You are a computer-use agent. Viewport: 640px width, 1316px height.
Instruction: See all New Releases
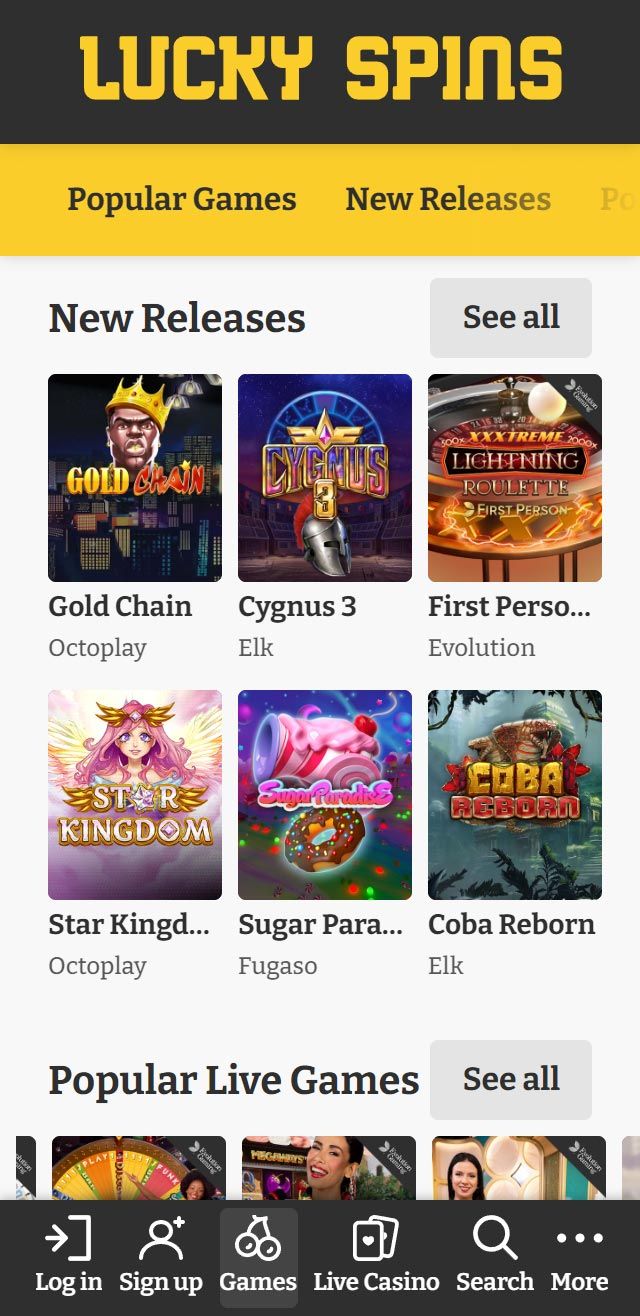[510, 318]
